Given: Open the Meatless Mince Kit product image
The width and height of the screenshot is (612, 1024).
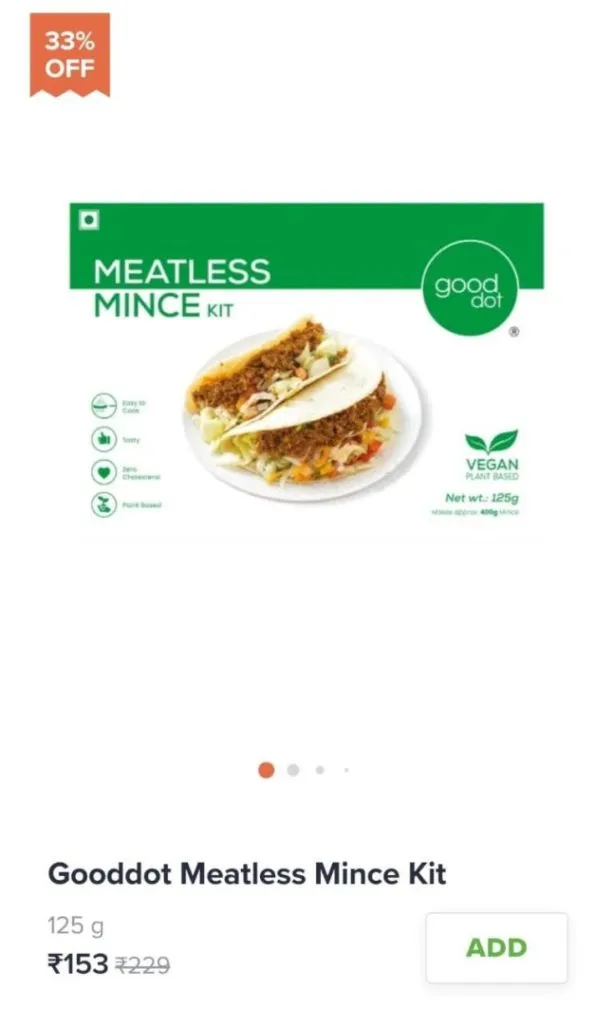Looking at the screenshot, I should 306,371.
